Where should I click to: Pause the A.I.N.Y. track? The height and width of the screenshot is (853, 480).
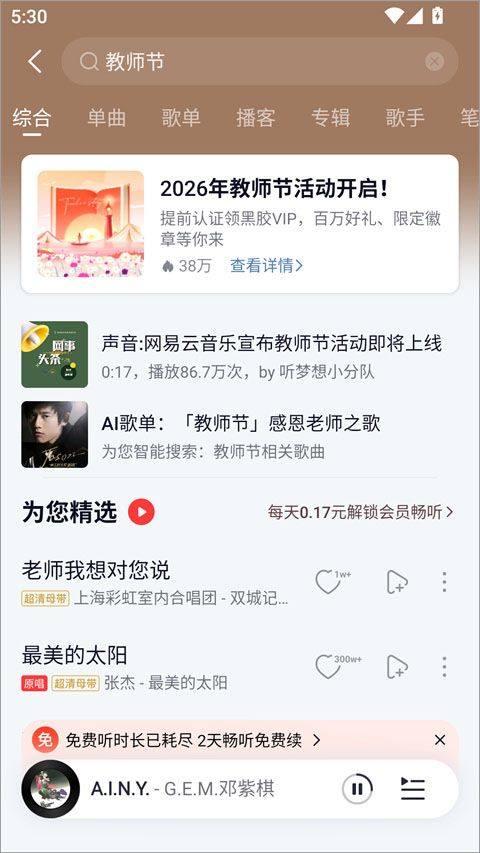357,789
